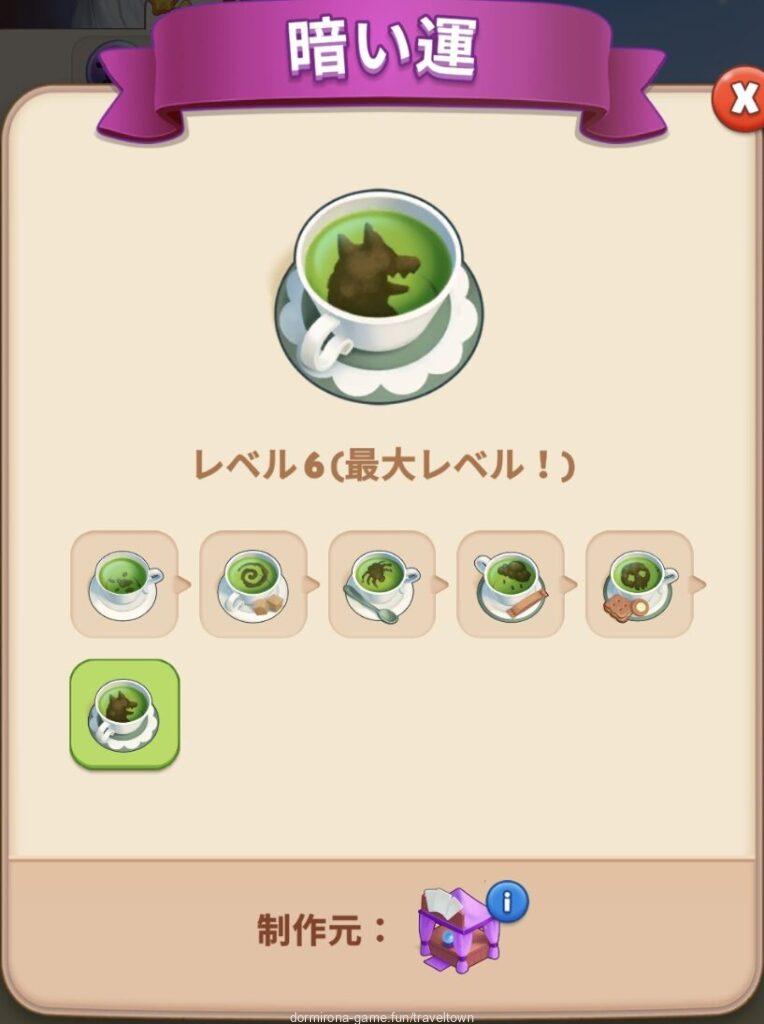Select the highlighted wolf tea cup

pos(124,713)
